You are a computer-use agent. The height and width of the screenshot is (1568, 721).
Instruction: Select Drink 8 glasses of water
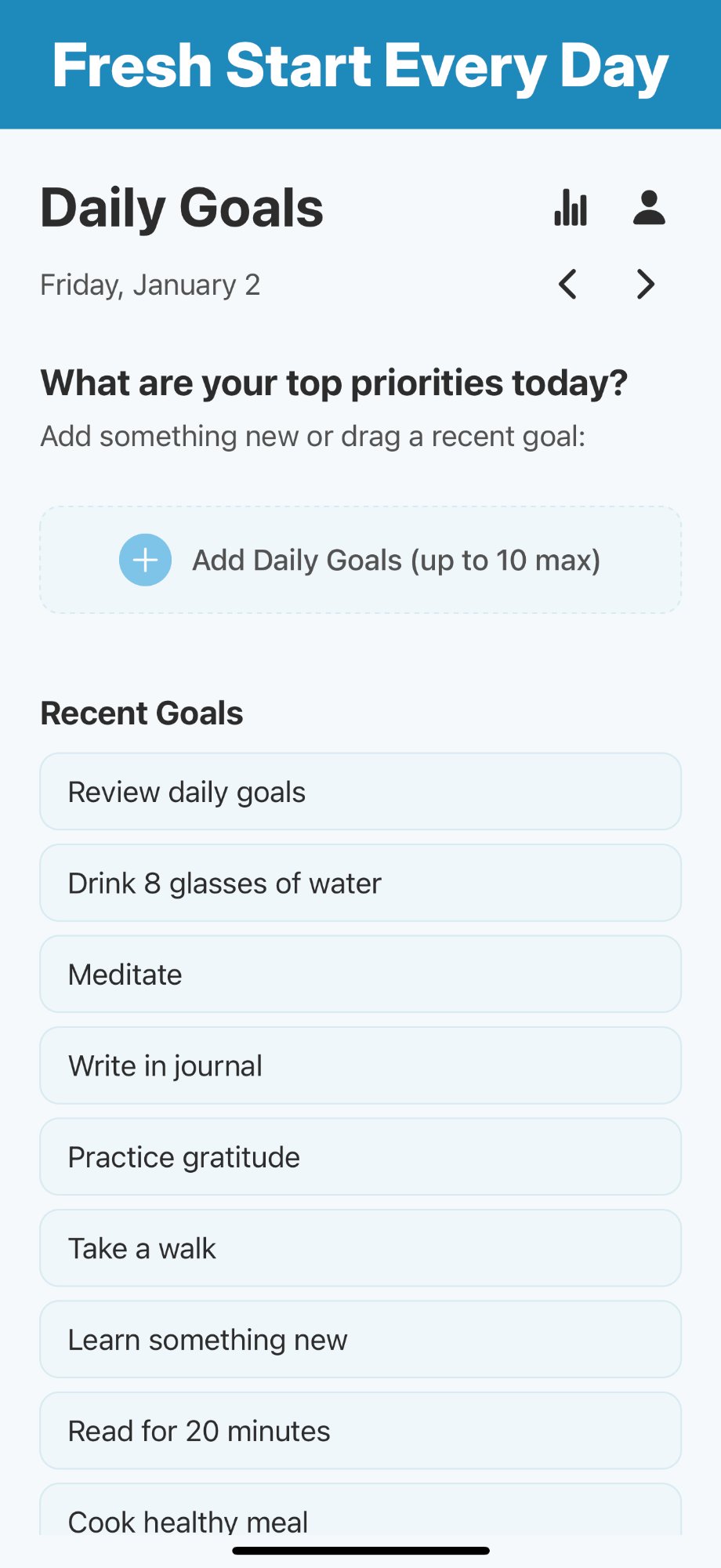(360, 882)
